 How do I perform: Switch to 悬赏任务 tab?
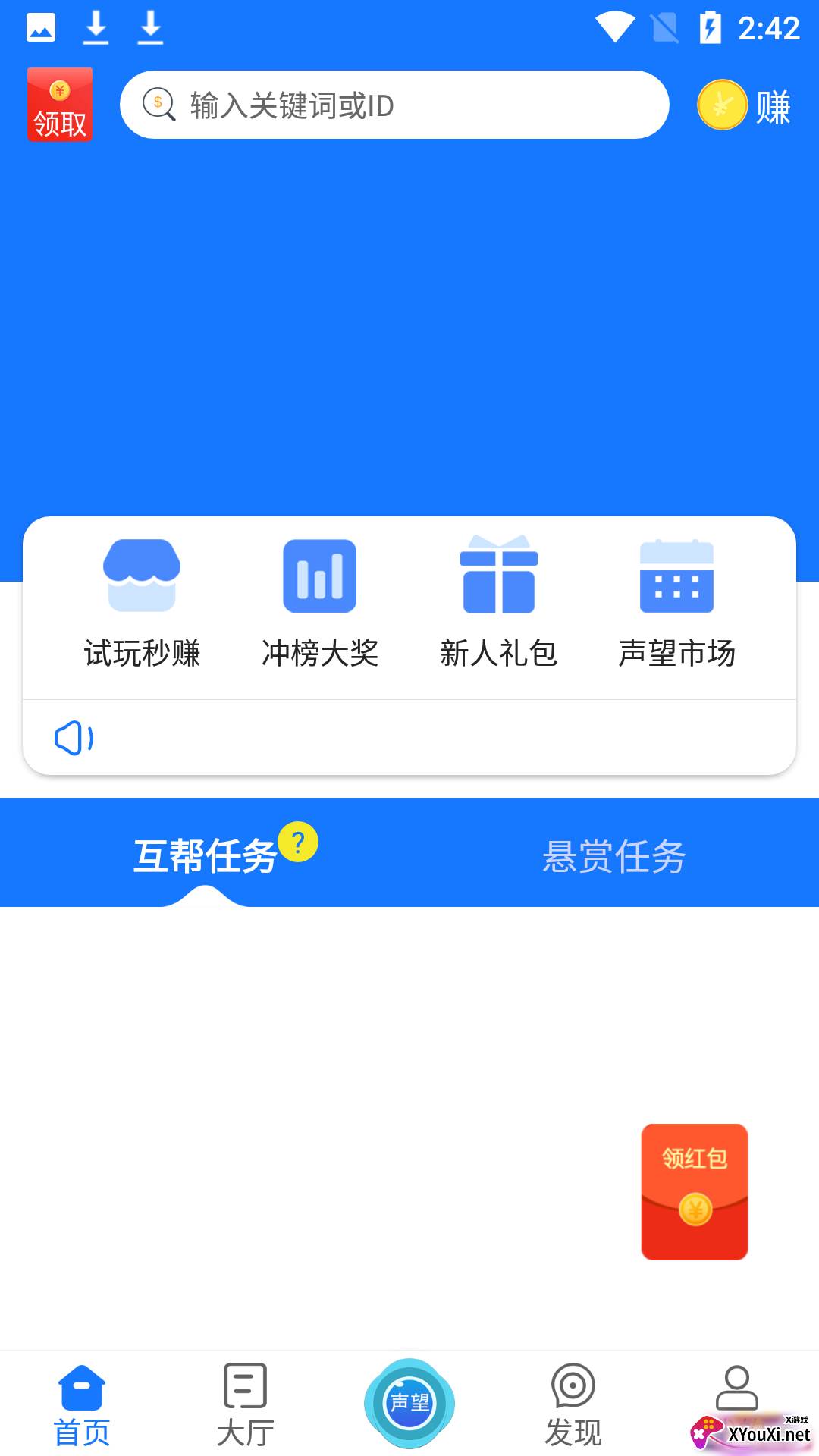tap(614, 856)
